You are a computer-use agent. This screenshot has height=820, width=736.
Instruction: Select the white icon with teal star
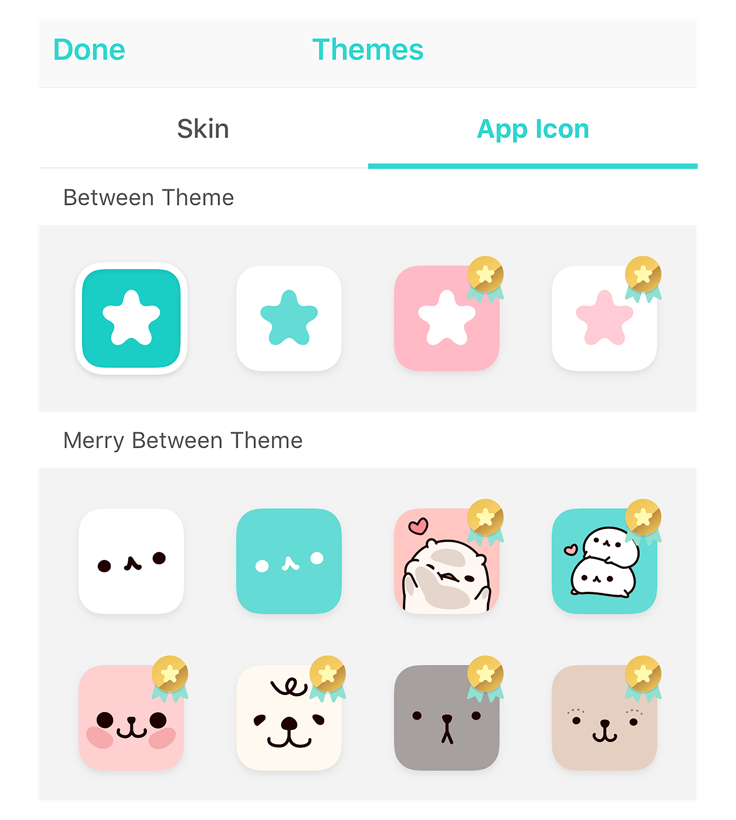289,319
